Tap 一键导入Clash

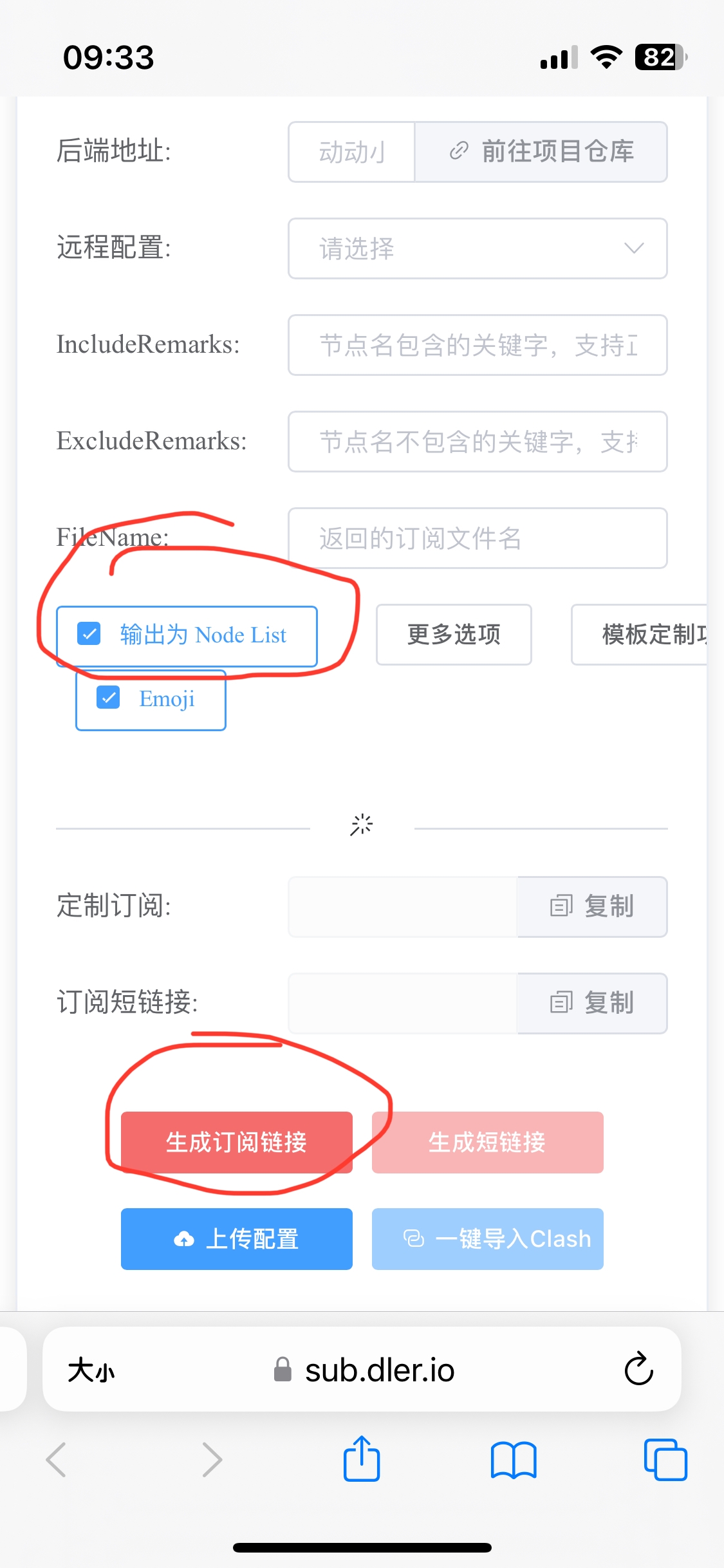487,1239
